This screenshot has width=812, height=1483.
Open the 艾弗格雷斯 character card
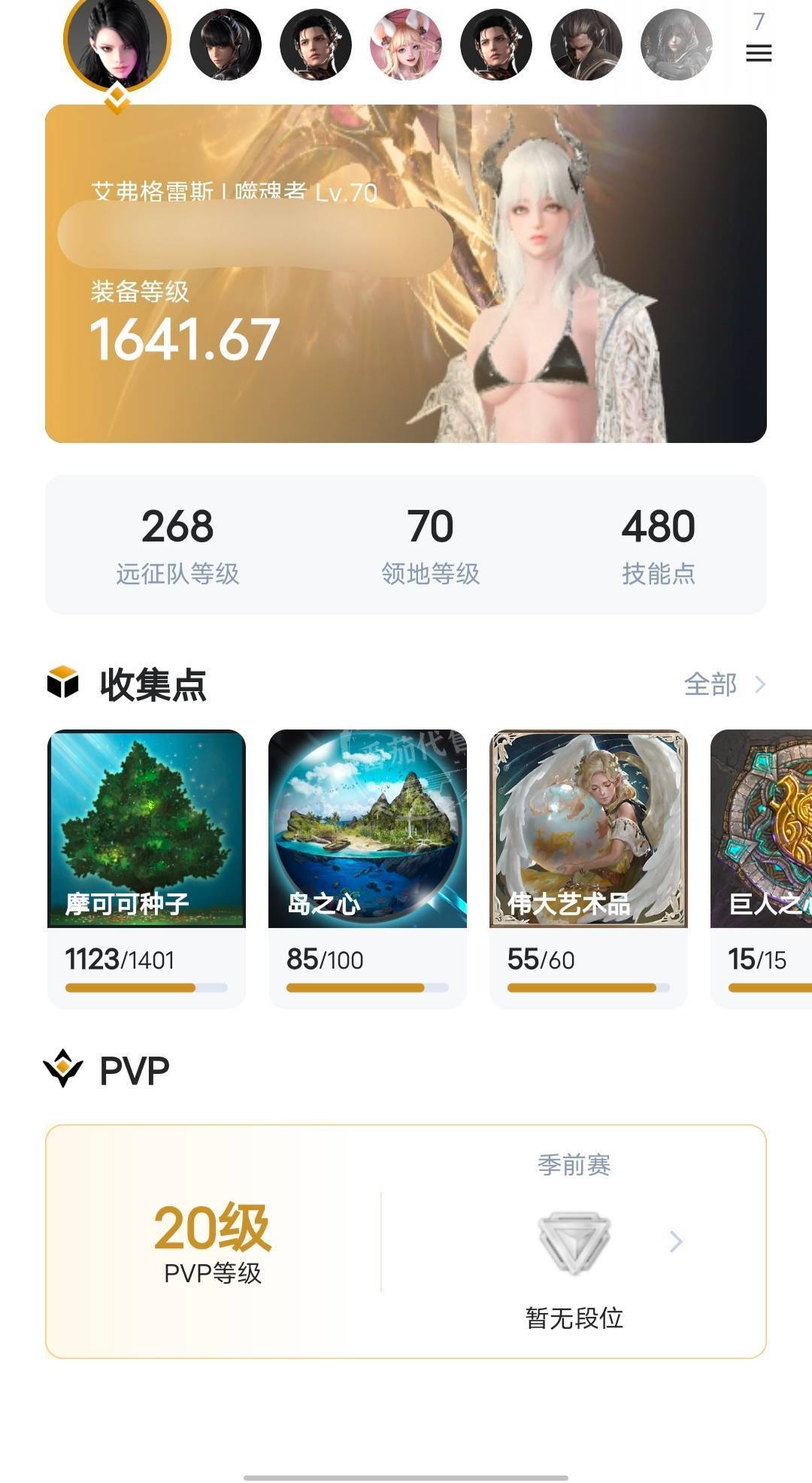coord(406,273)
